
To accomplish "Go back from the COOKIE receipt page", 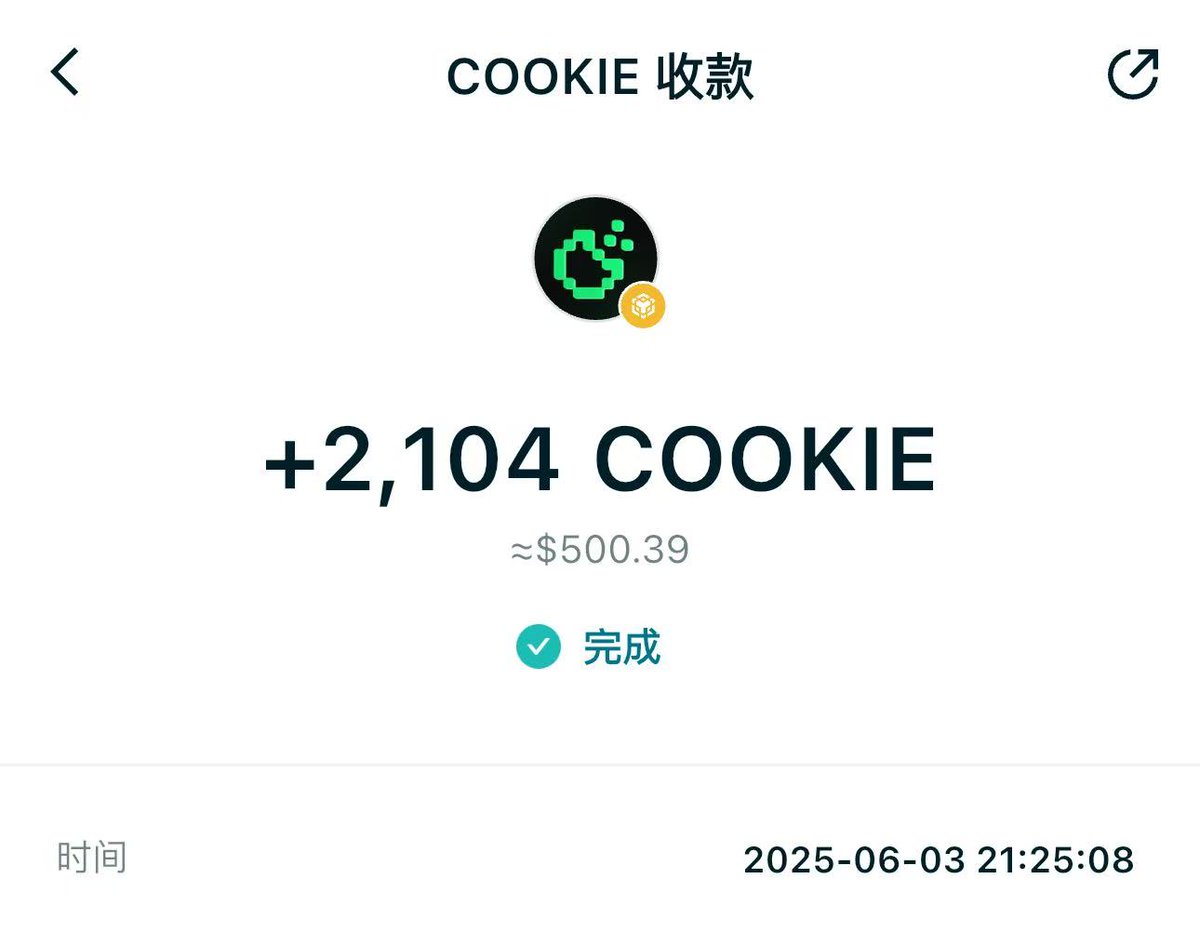I will (65, 74).
